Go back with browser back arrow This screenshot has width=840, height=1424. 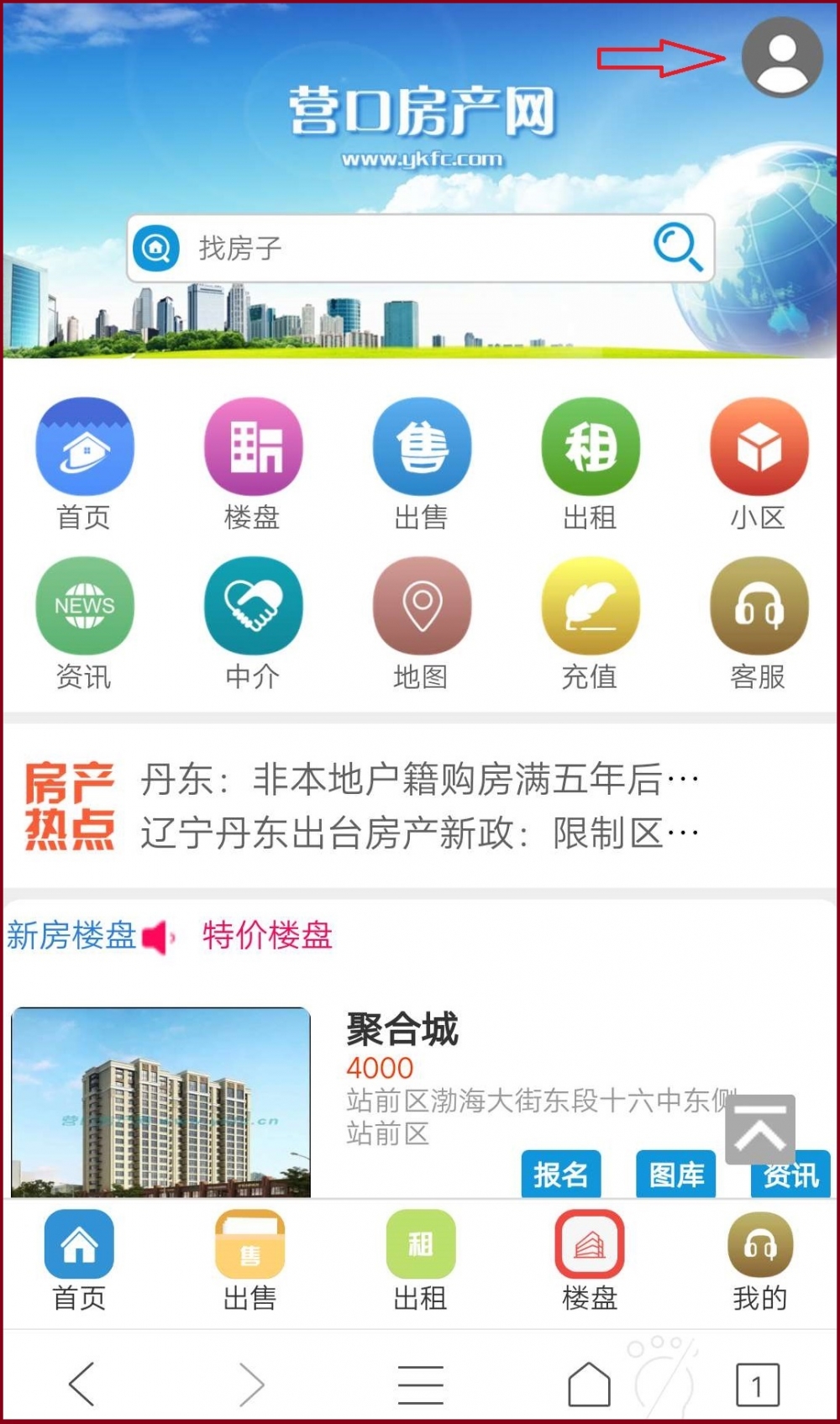point(82,1384)
